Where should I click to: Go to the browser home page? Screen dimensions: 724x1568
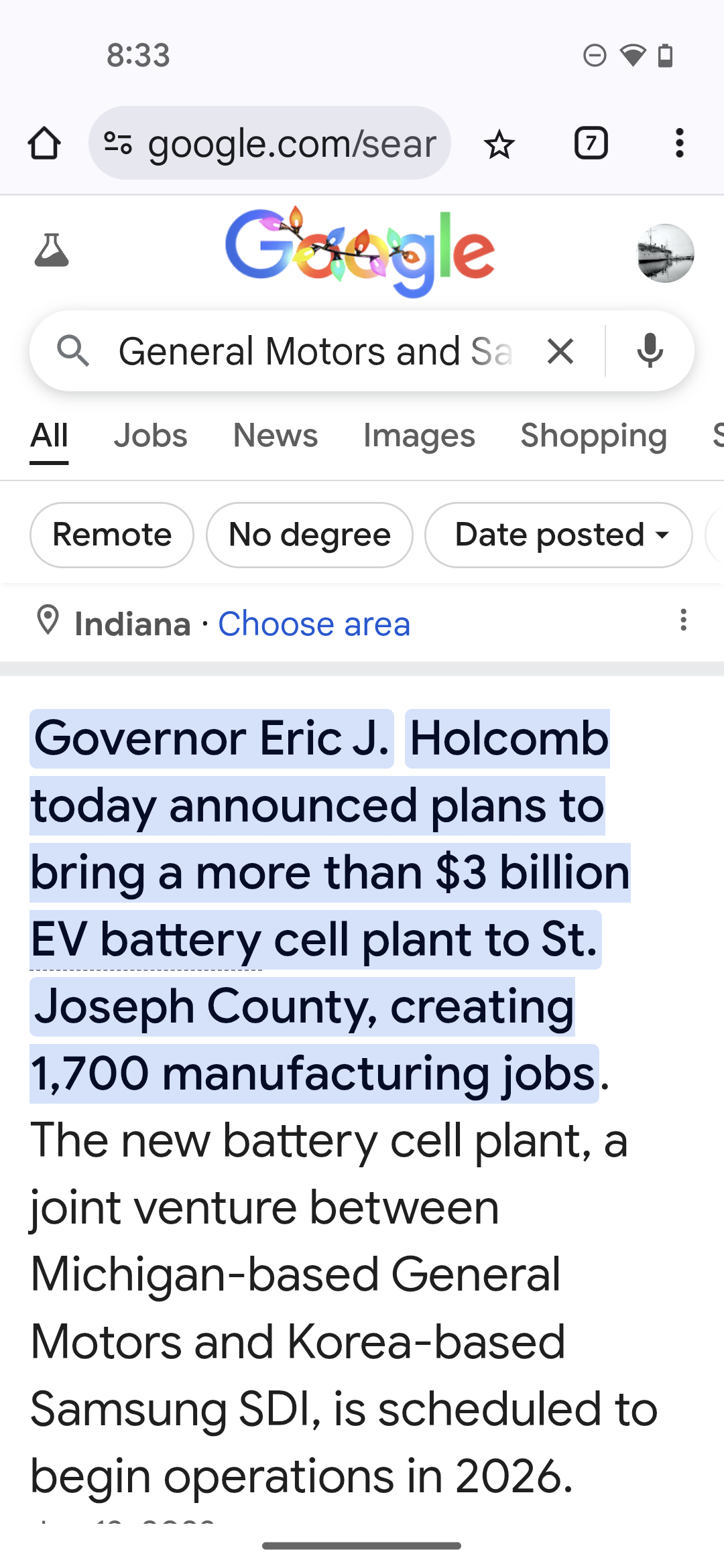pos(44,143)
